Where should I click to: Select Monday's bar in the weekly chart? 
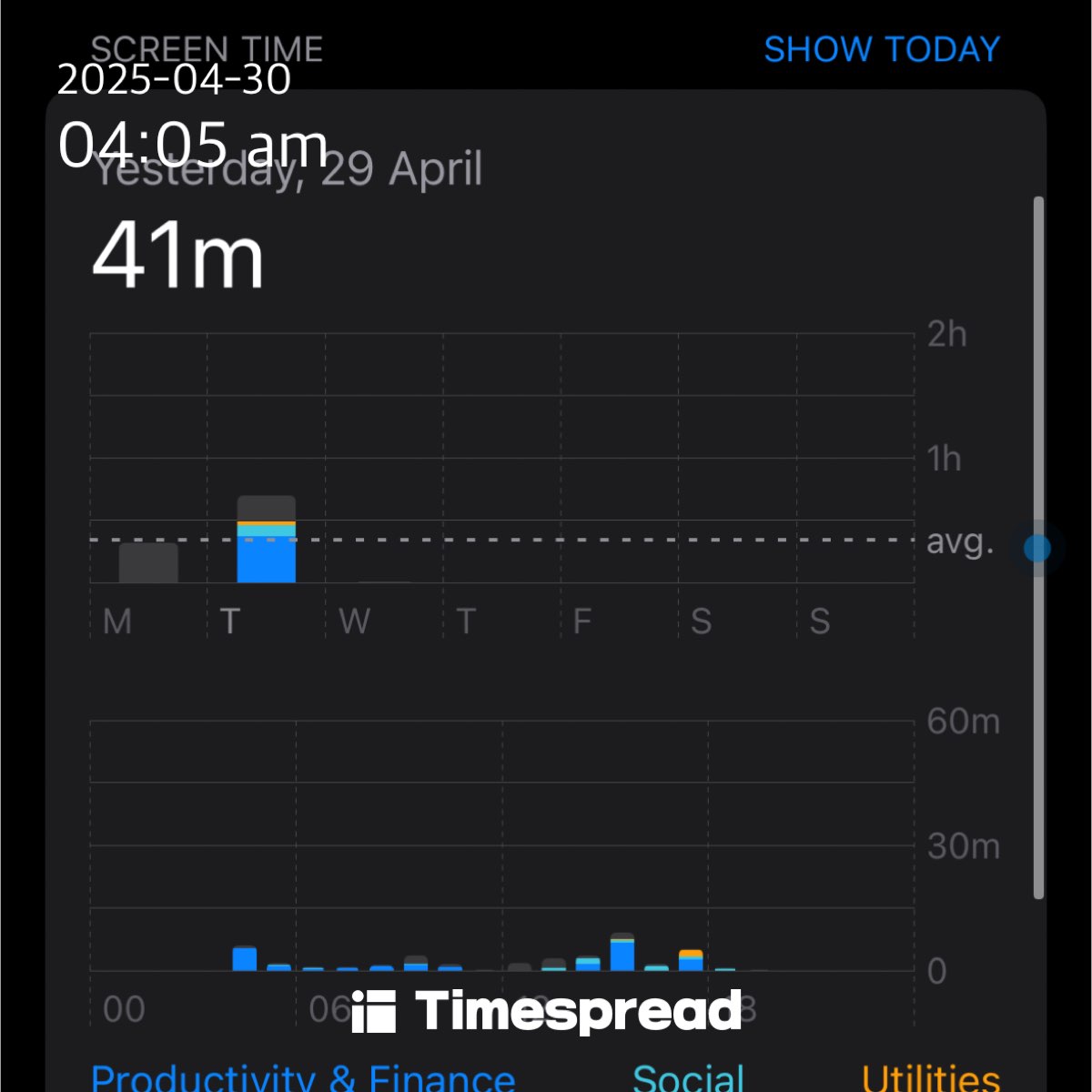tap(148, 562)
